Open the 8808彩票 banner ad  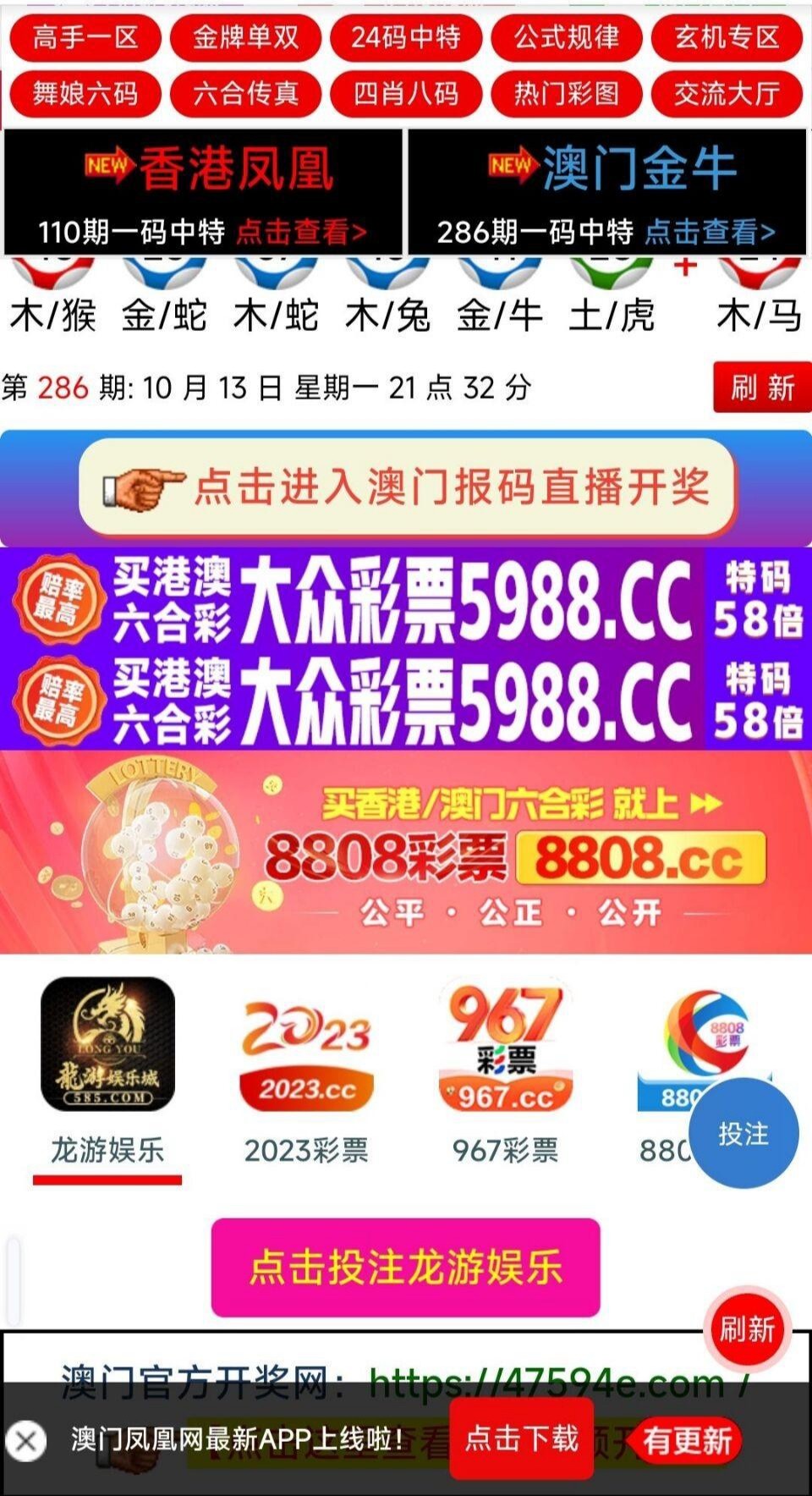[406, 853]
